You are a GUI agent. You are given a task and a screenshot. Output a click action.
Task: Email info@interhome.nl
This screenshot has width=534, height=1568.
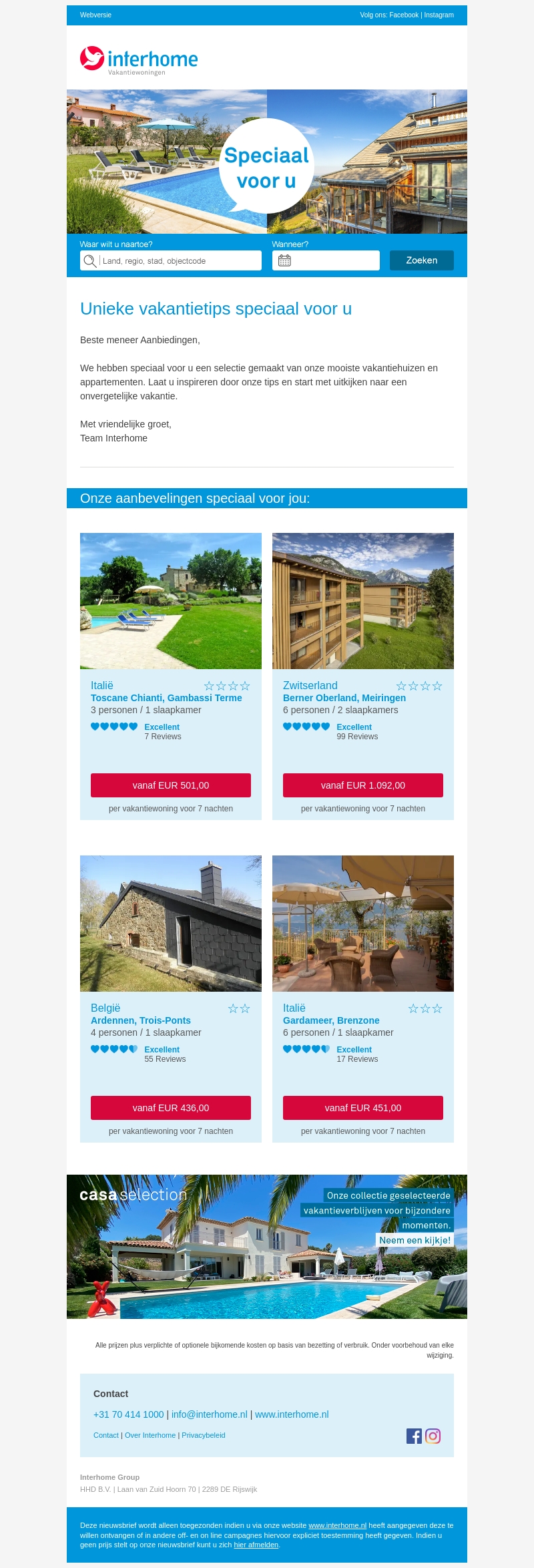209,1414
